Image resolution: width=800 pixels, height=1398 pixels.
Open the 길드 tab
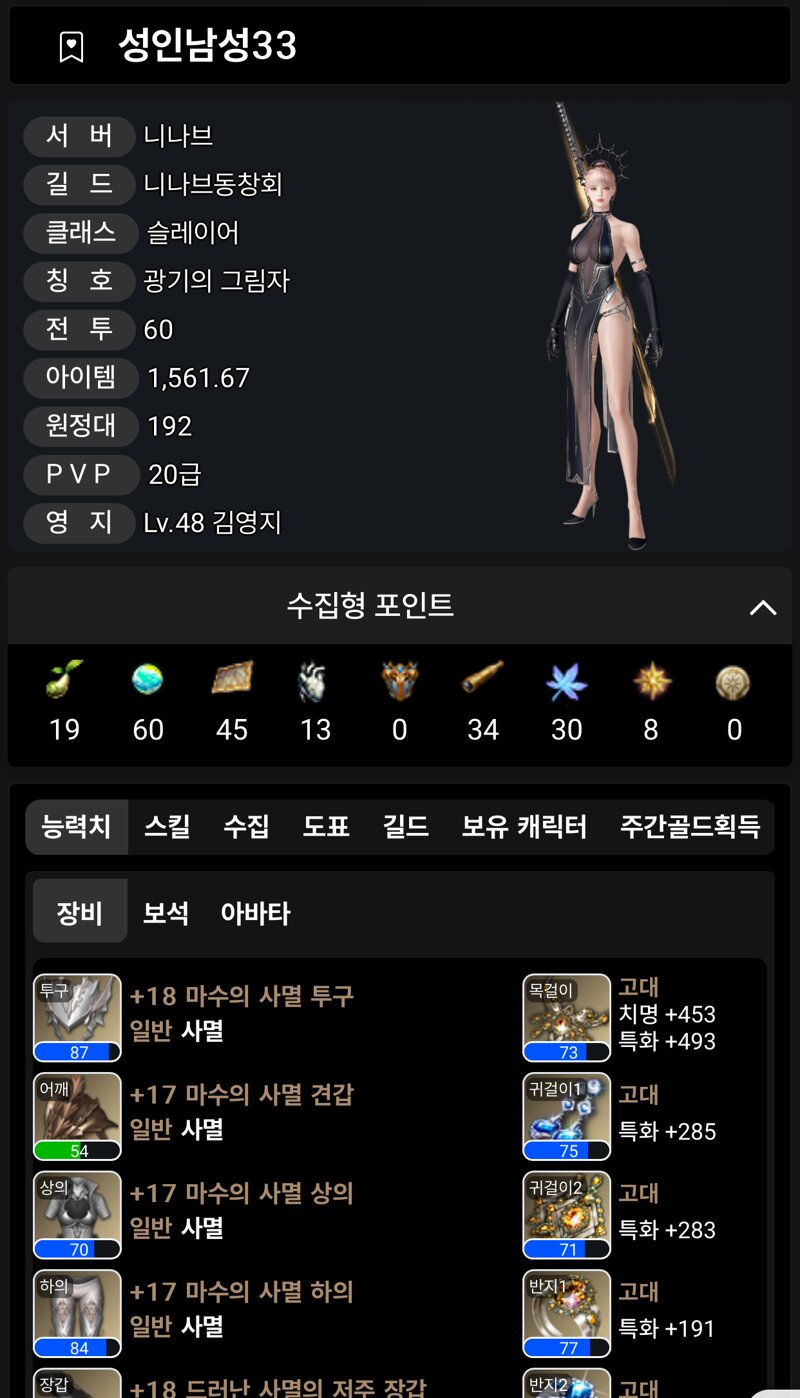click(x=406, y=827)
